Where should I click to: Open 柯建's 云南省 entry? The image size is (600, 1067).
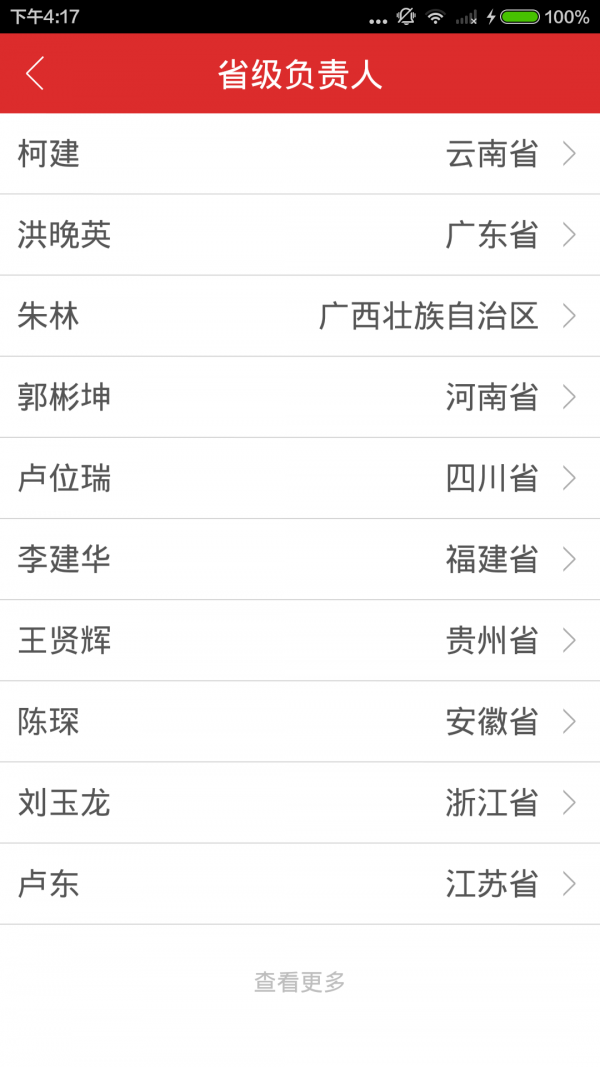point(300,154)
